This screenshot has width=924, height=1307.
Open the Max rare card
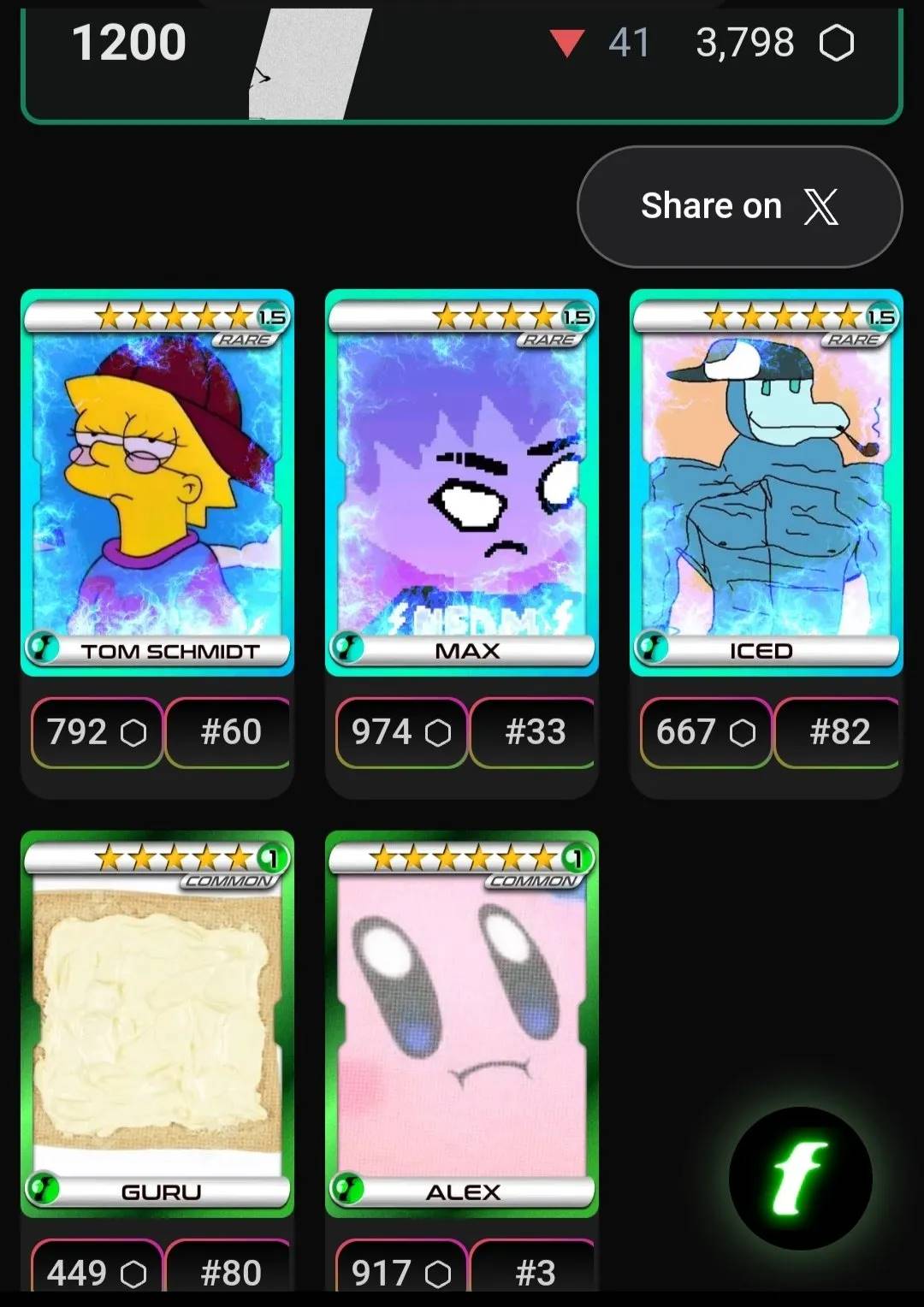462,483
